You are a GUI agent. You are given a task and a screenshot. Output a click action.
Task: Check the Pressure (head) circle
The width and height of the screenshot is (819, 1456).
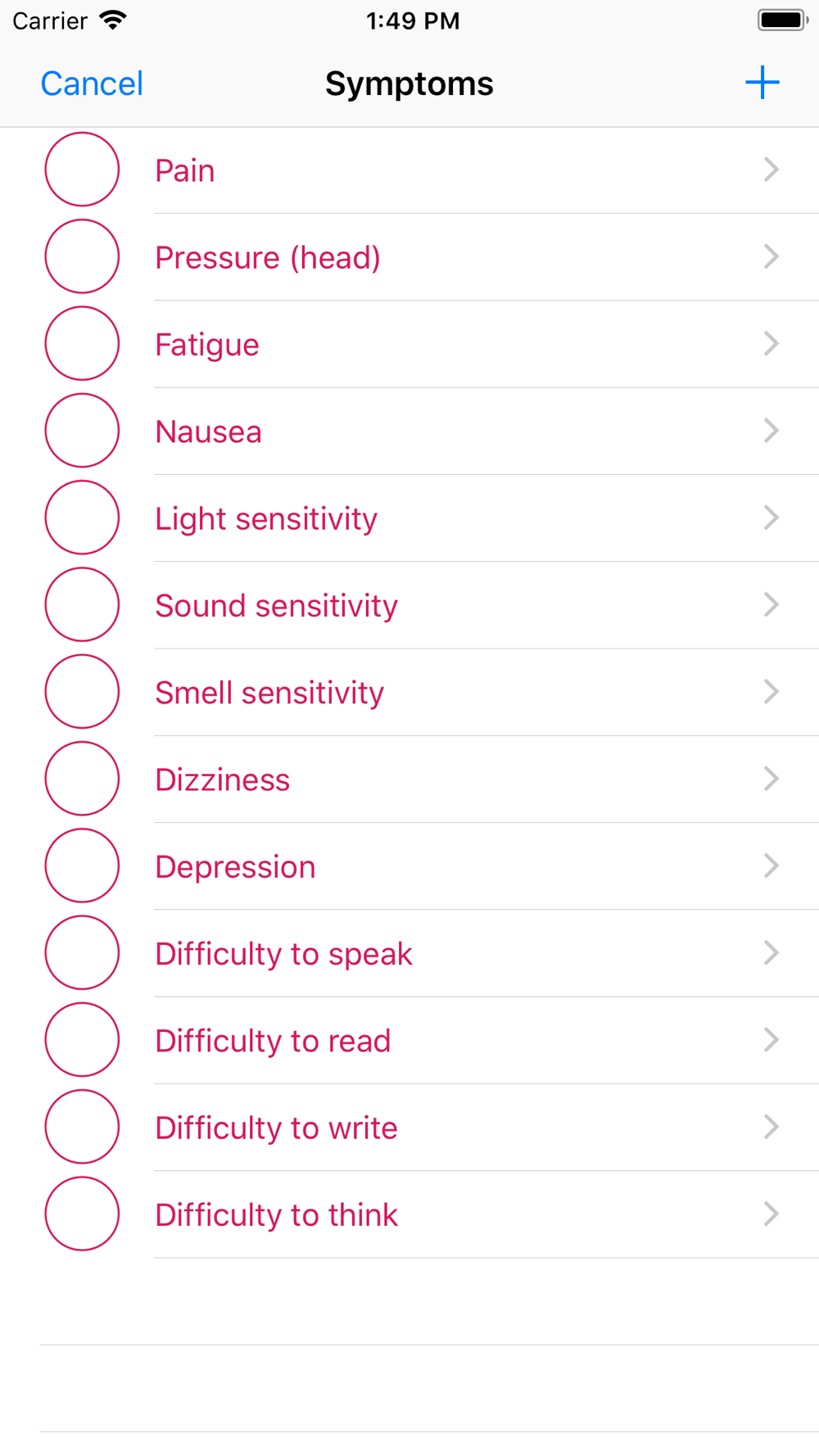82,256
